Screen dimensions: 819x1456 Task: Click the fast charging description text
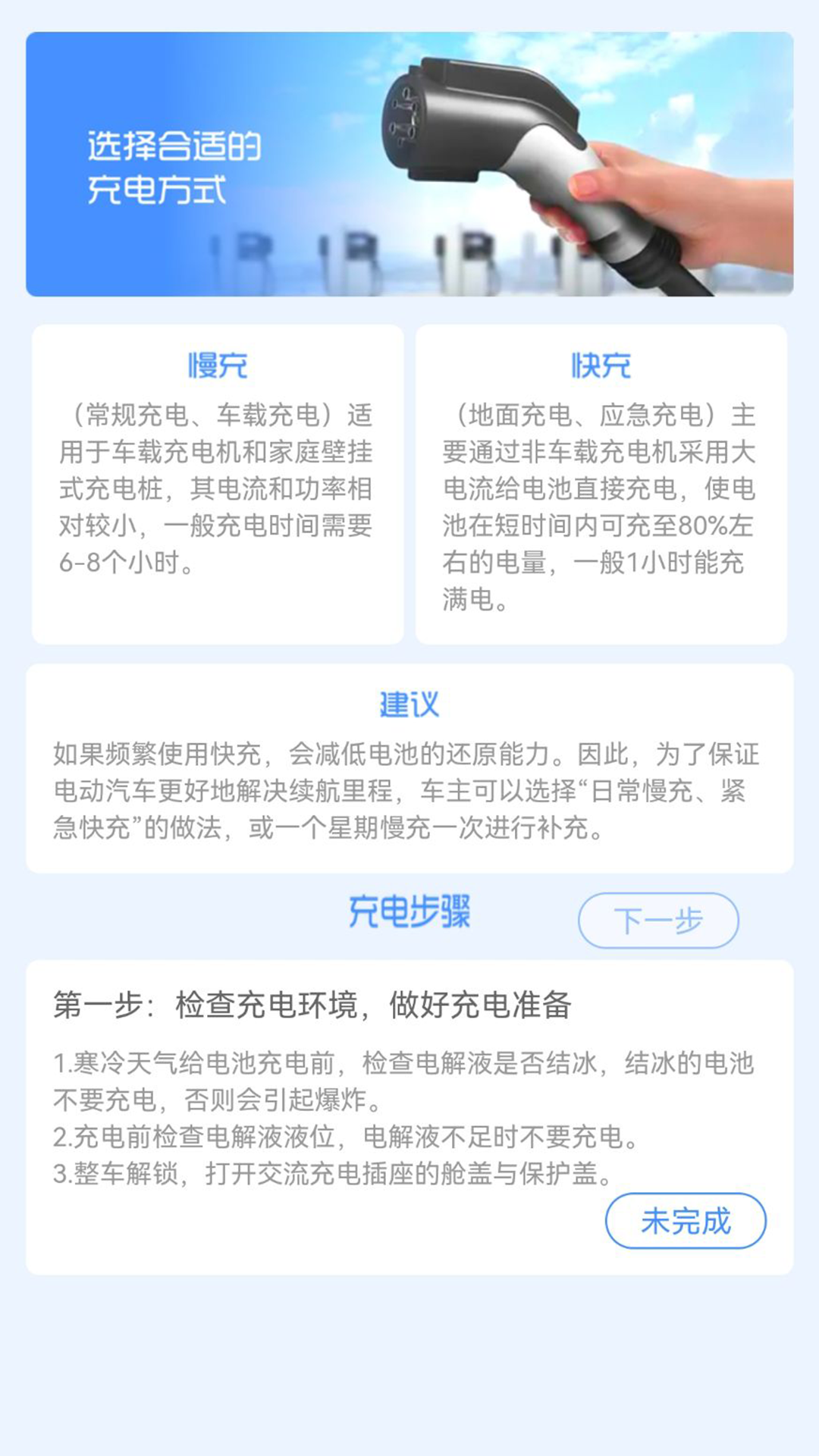point(599,504)
